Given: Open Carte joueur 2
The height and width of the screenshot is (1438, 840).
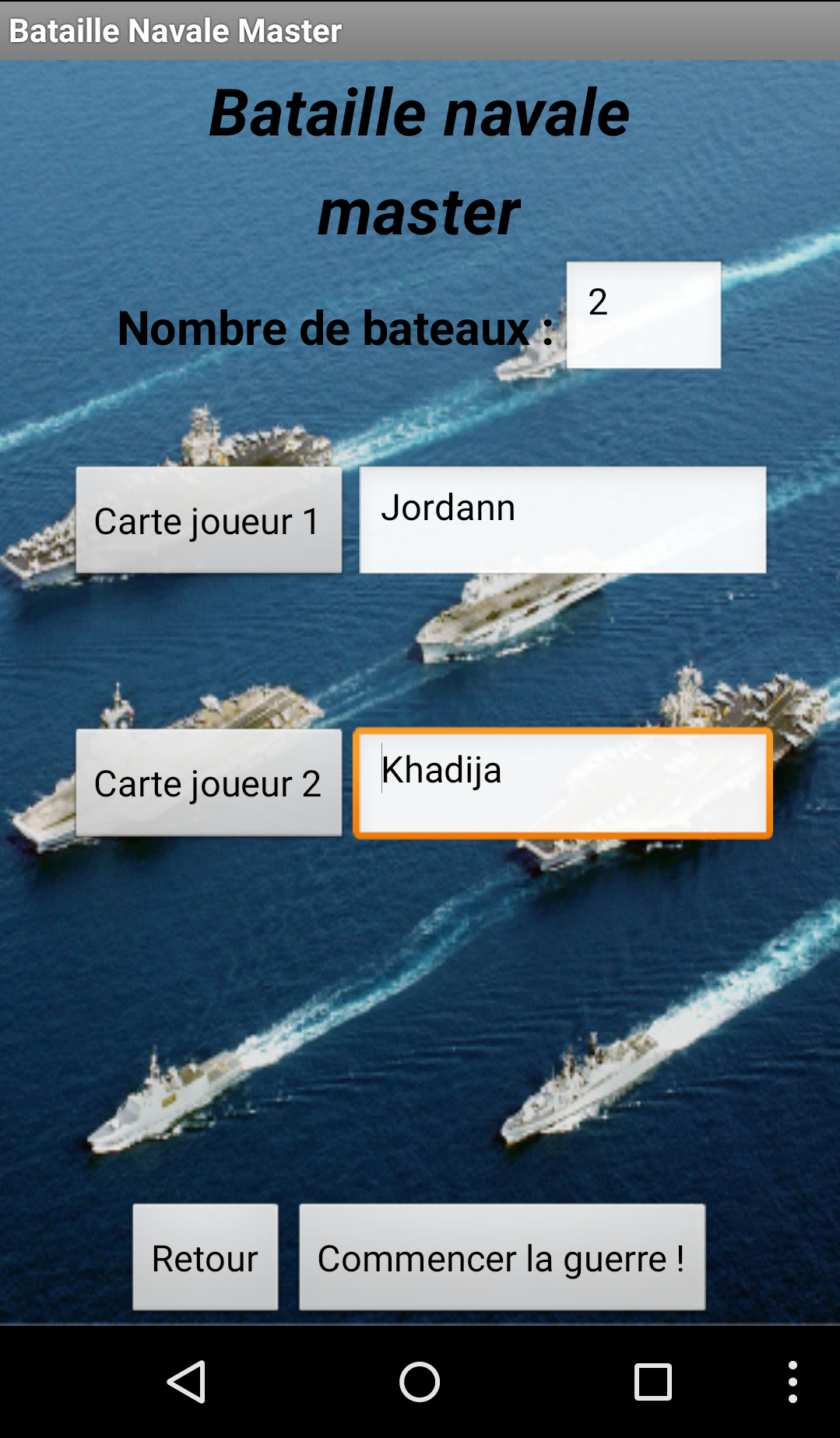Looking at the screenshot, I should click(x=209, y=782).
